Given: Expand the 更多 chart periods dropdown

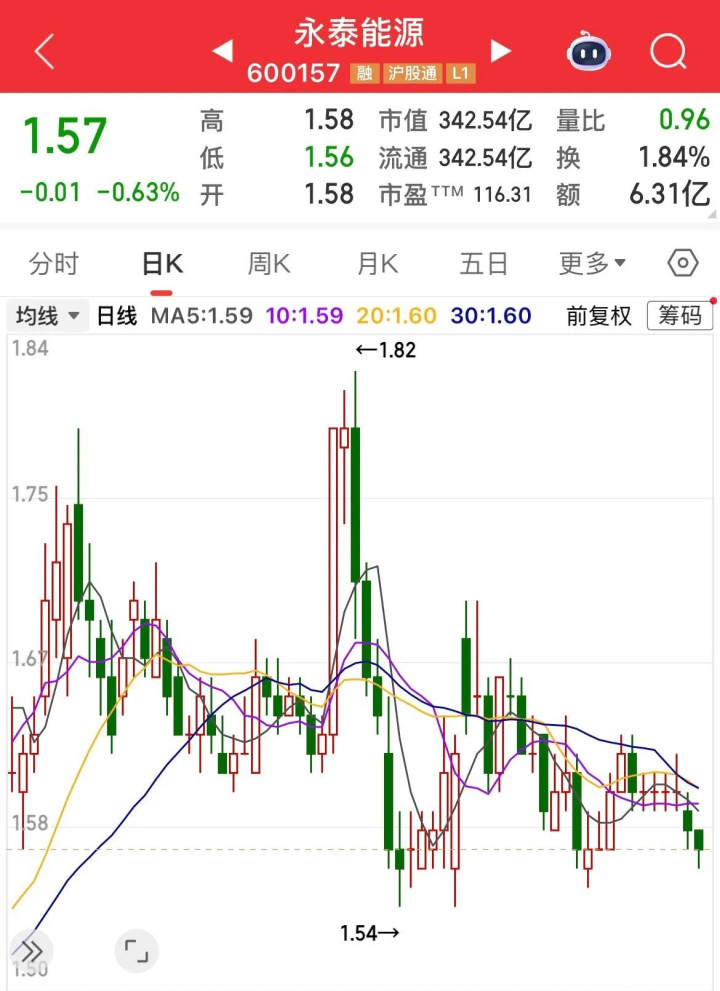Looking at the screenshot, I should [x=592, y=264].
